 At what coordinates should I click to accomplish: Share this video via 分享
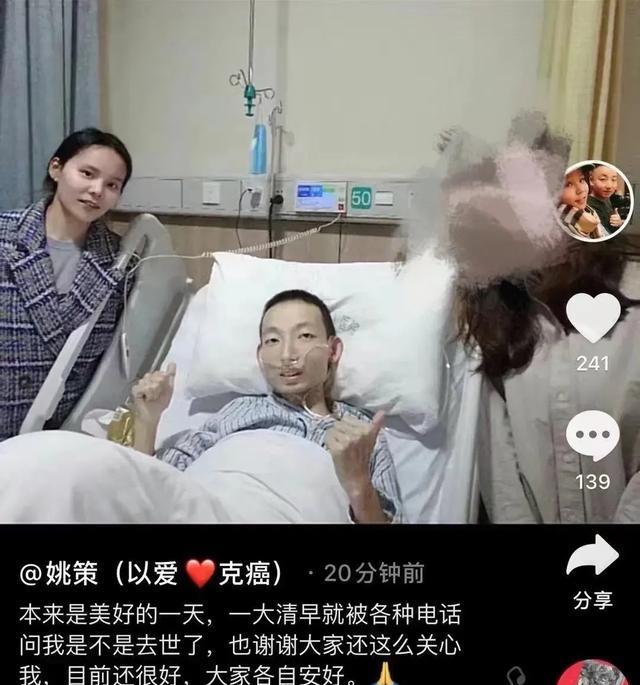(x=593, y=558)
